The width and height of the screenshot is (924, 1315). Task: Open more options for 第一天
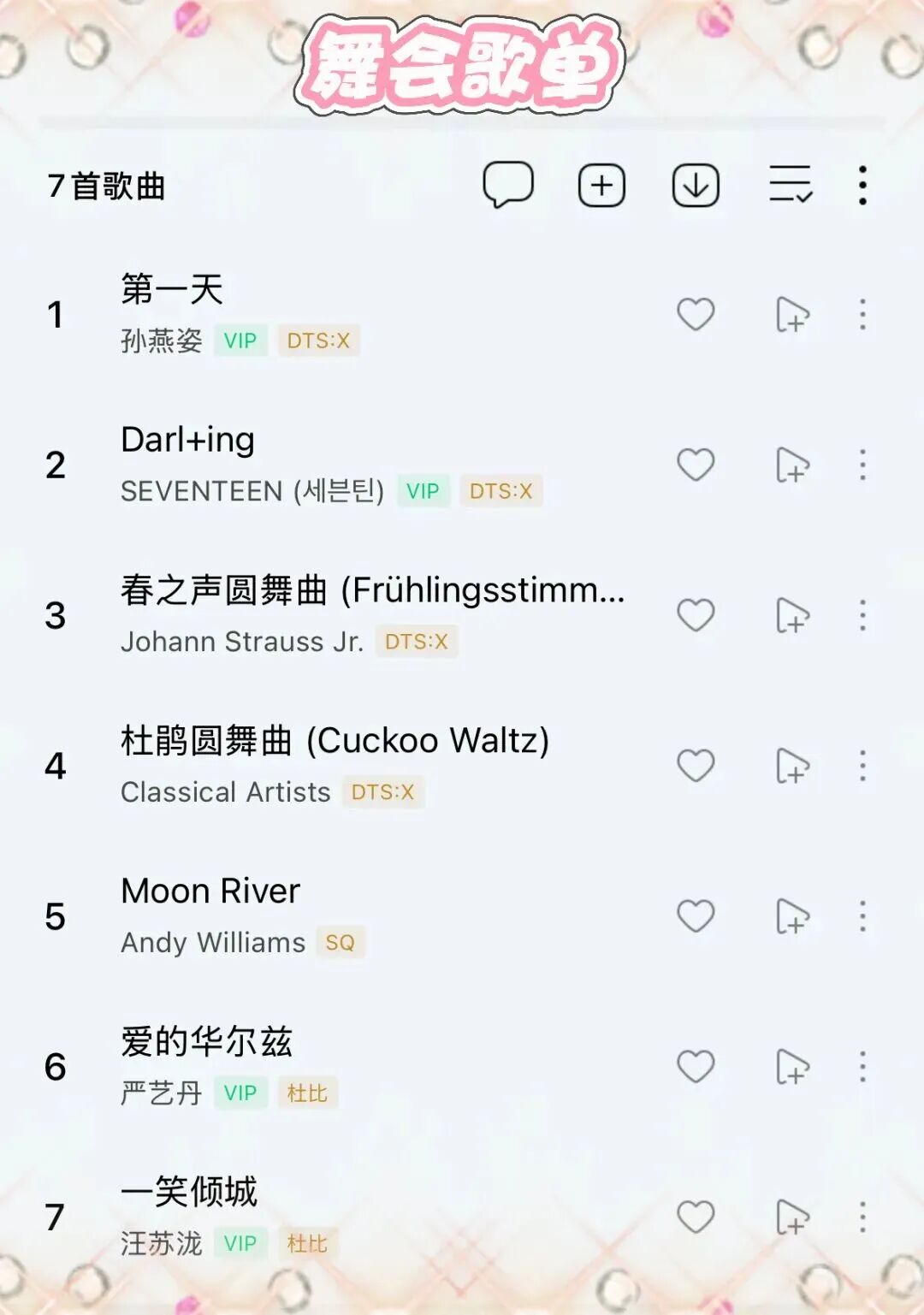pos(862,315)
